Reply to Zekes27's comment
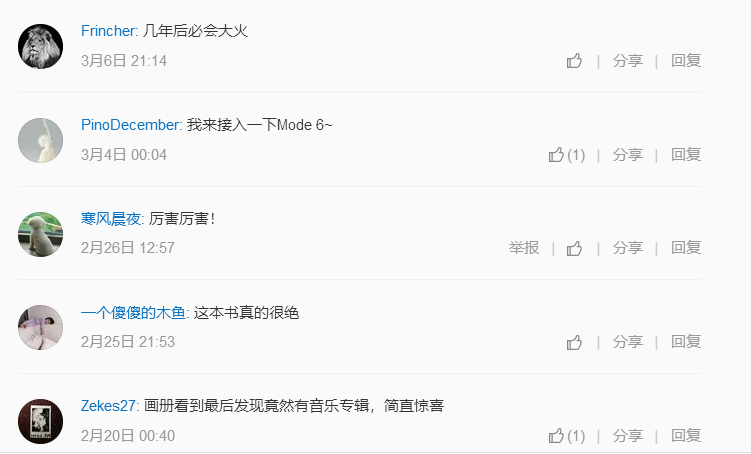The image size is (751, 454). 686,436
